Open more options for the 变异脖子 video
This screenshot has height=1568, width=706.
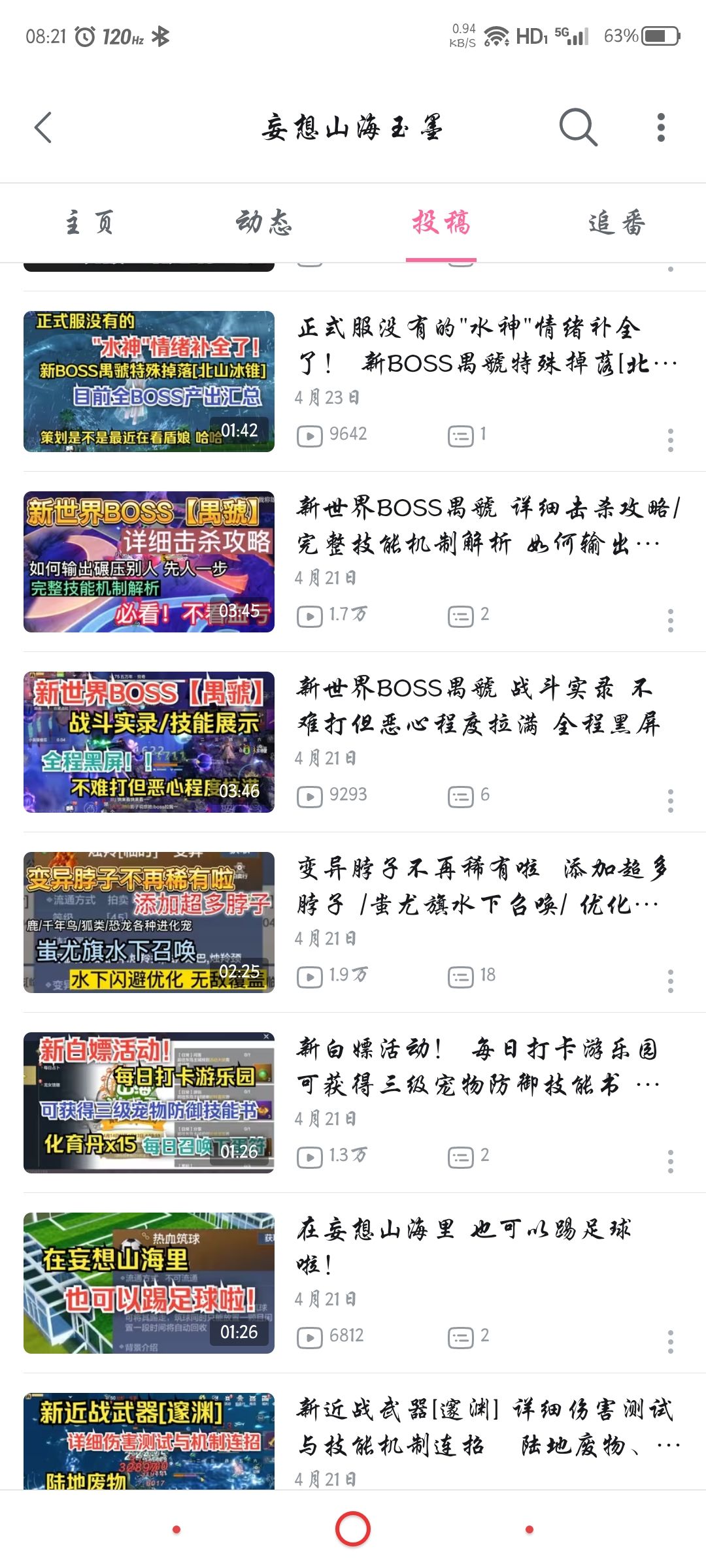pos(670,981)
